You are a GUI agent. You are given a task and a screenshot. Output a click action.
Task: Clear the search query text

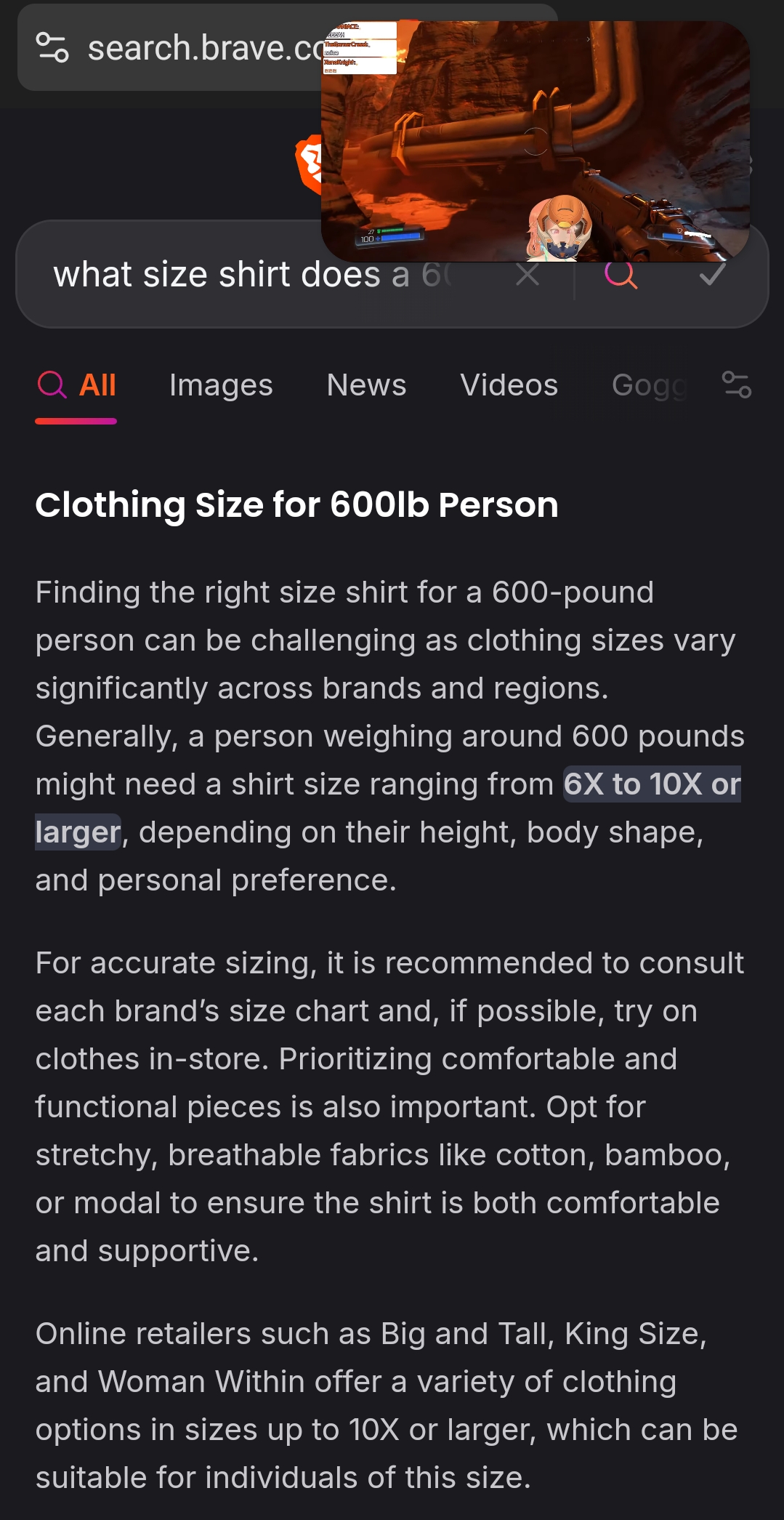528,275
